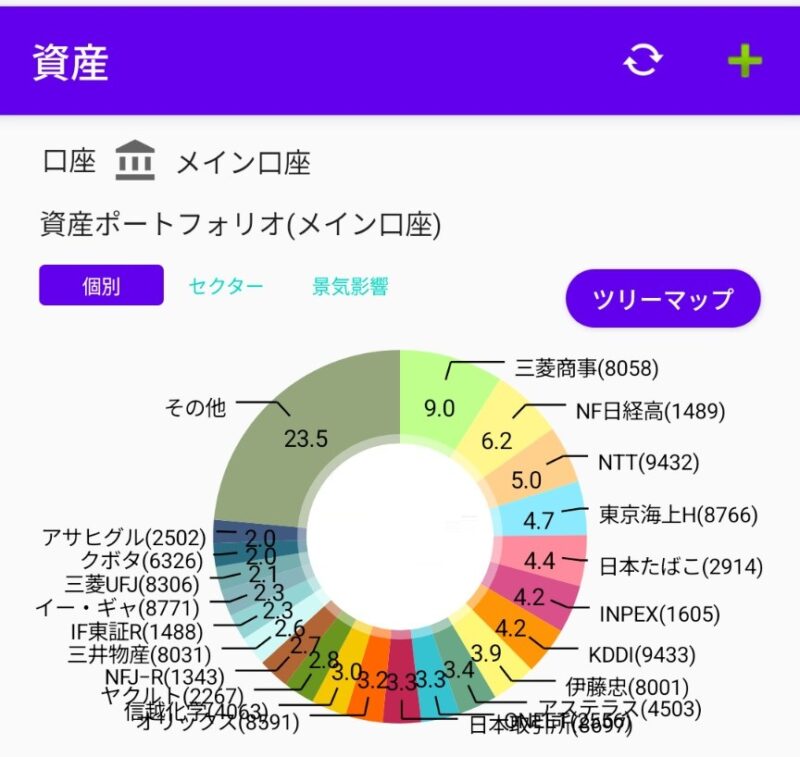Refresh the asset data
Viewport: 800px width, 757px height.
tap(643, 60)
